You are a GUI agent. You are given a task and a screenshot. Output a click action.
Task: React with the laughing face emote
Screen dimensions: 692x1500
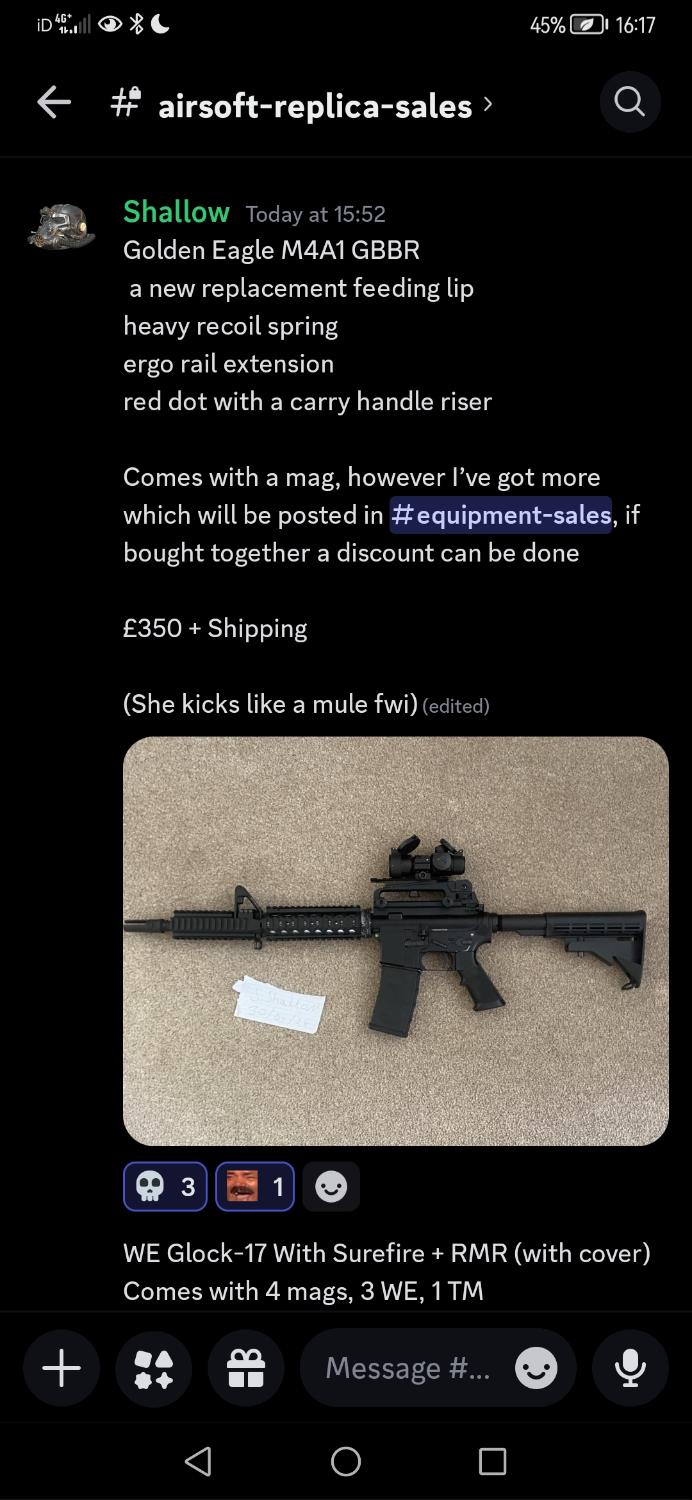point(255,1186)
